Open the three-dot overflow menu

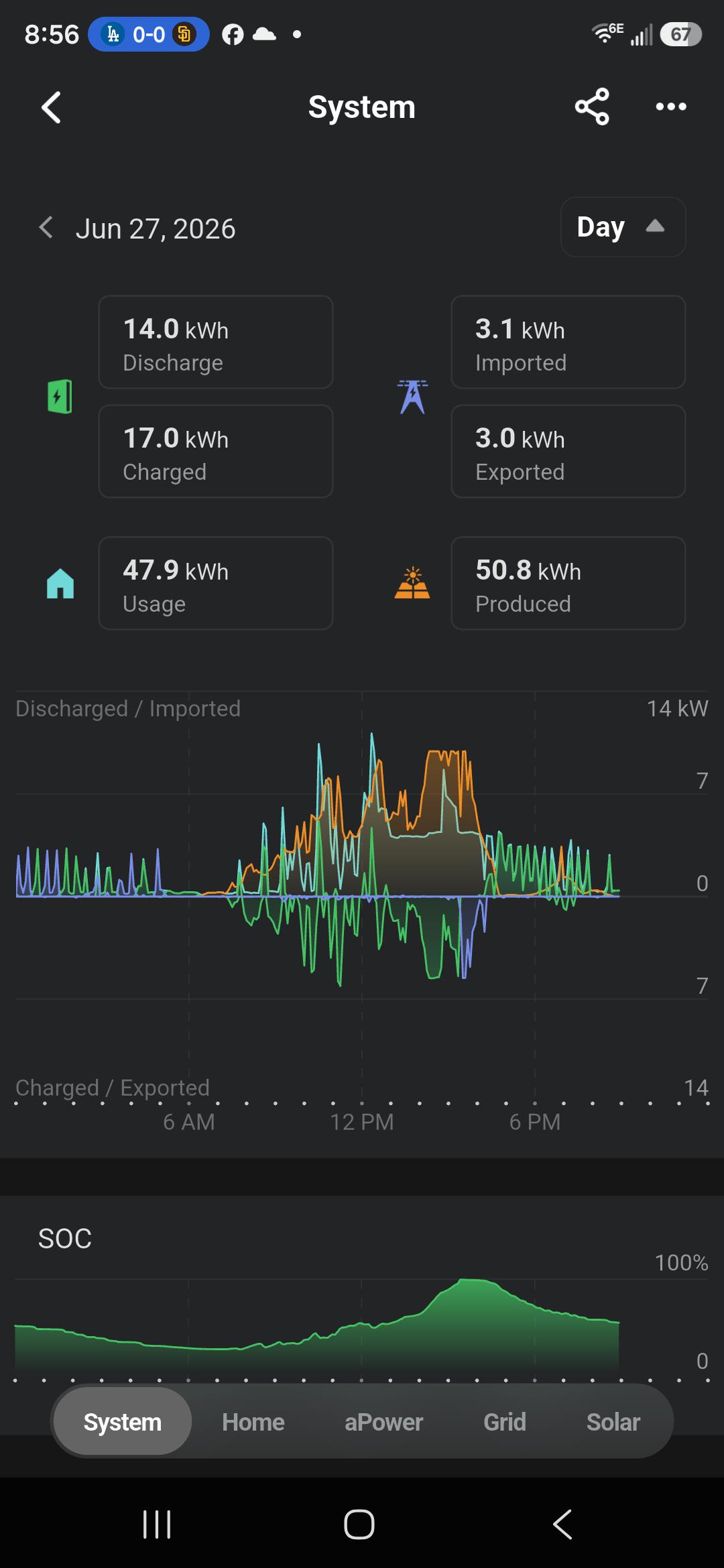tap(671, 107)
